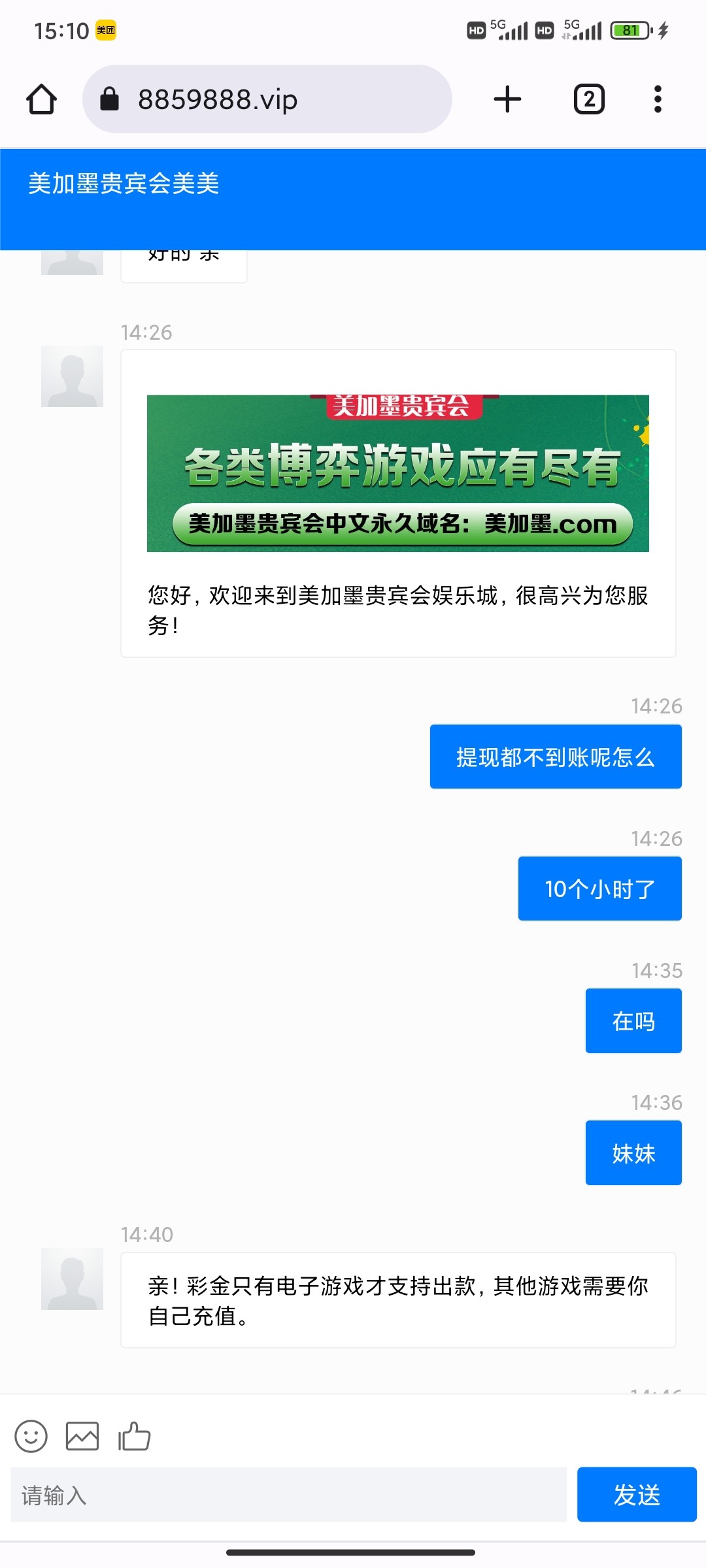Open a new browser tab
This screenshot has height=1568, width=706.
tap(507, 99)
